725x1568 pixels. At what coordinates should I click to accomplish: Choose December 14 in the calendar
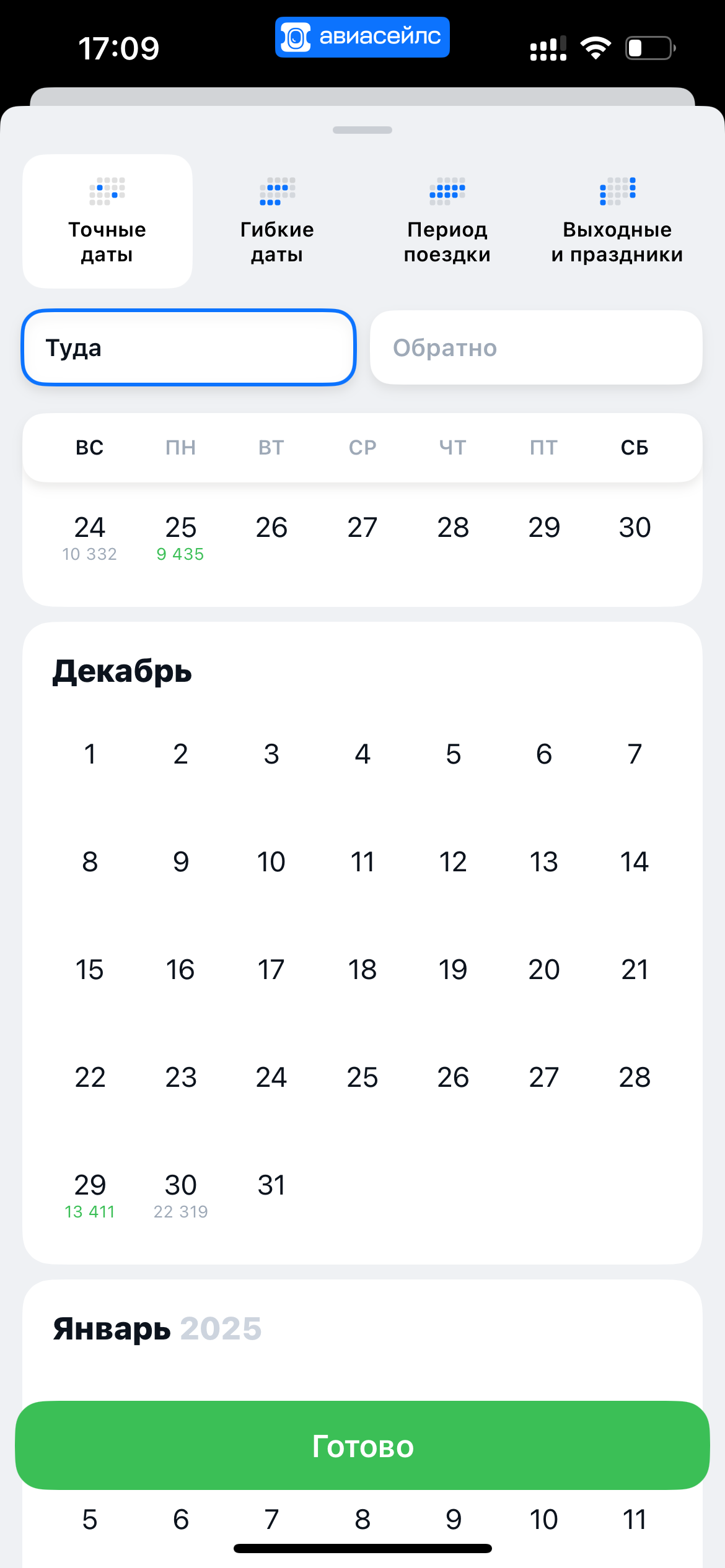(x=635, y=862)
